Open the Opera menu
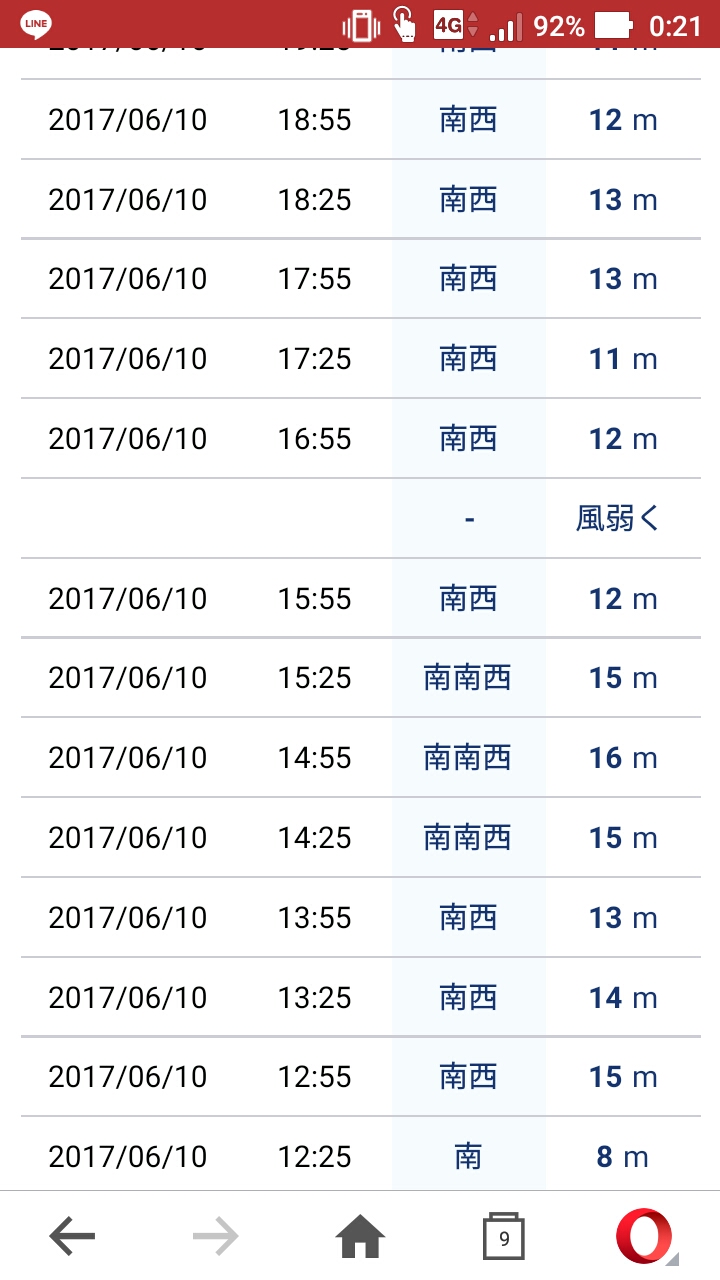The width and height of the screenshot is (720, 1280). tap(646, 1237)
